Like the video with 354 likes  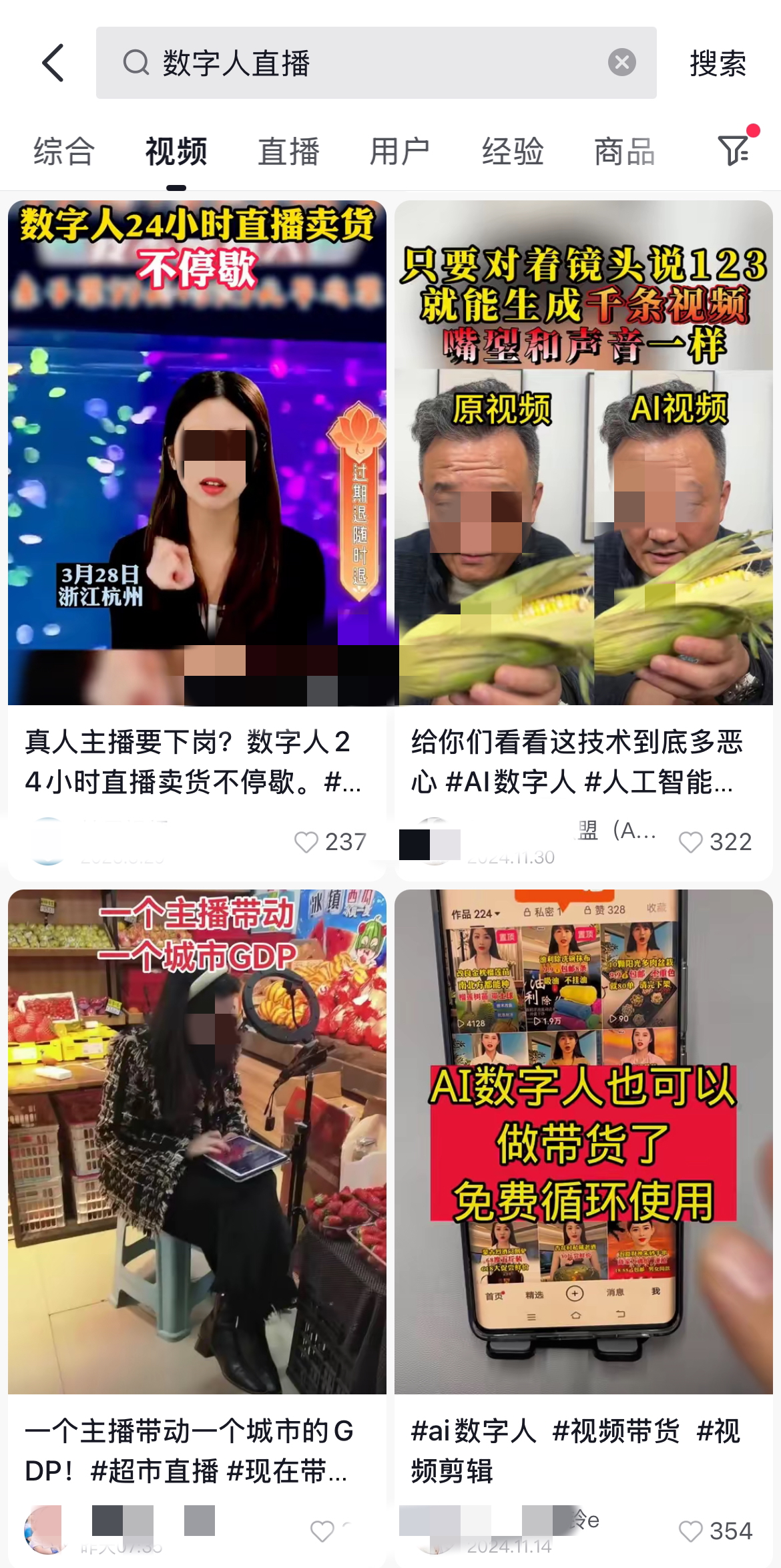click(691, 1531)
